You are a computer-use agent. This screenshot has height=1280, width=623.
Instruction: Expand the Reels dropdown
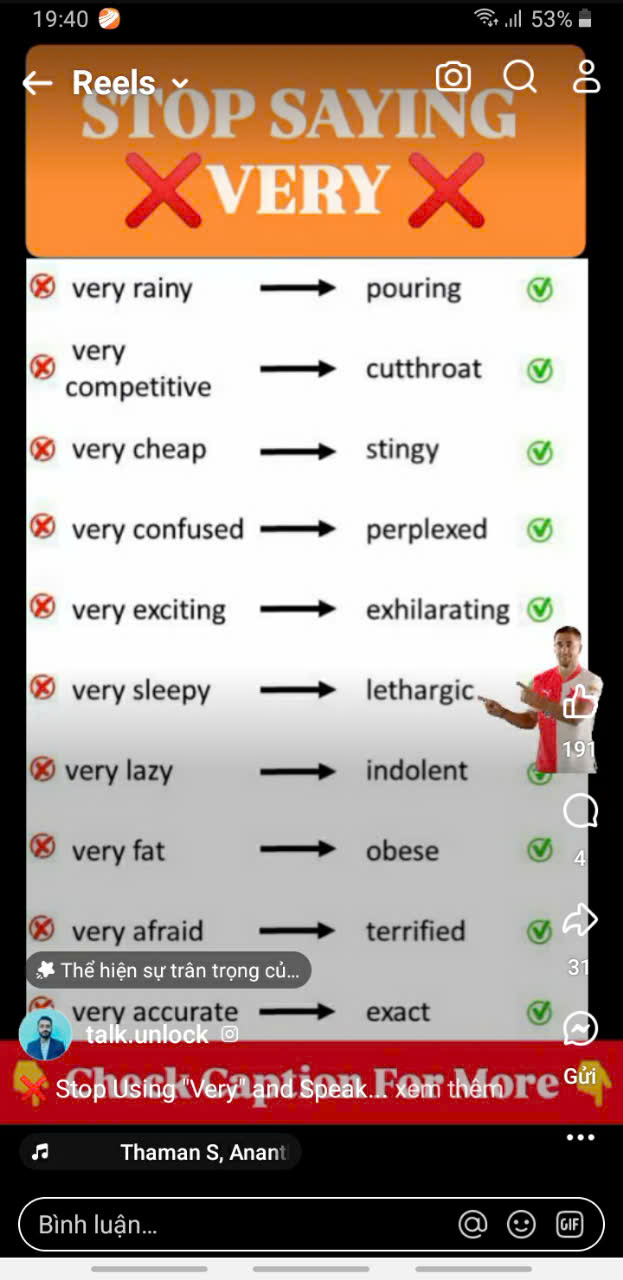[180, 83]
